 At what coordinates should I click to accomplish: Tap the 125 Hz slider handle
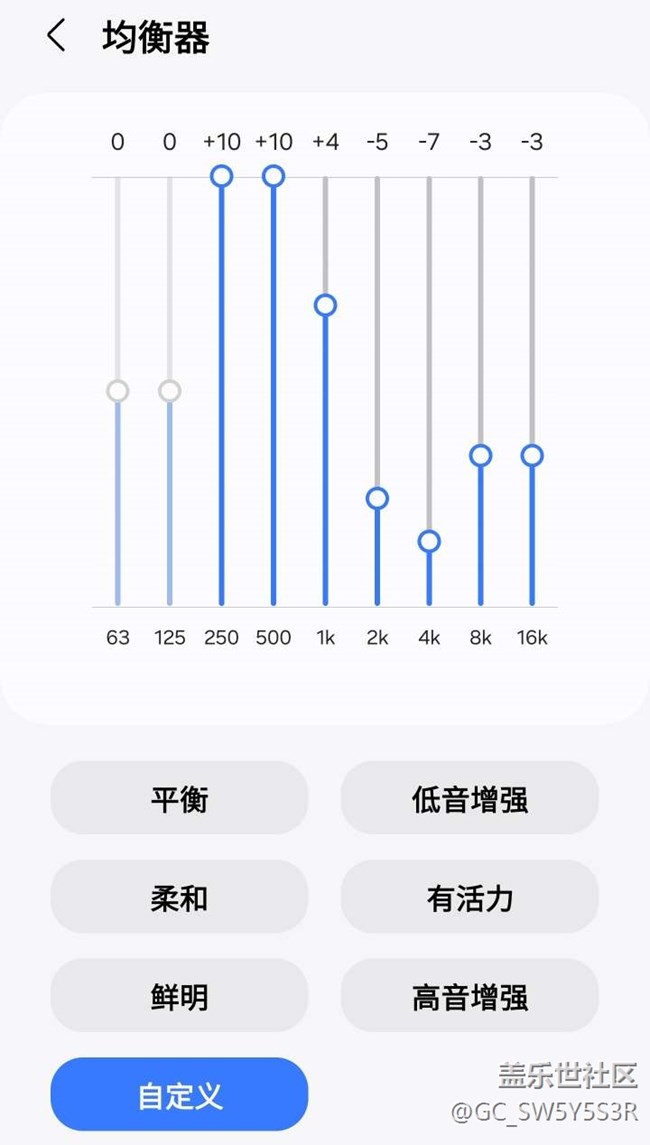170,391
